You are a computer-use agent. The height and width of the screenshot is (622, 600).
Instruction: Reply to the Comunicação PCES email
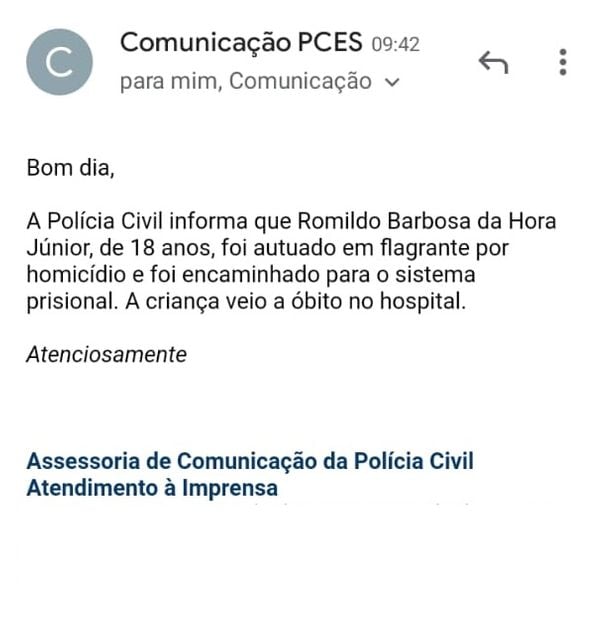click(493, 63)
